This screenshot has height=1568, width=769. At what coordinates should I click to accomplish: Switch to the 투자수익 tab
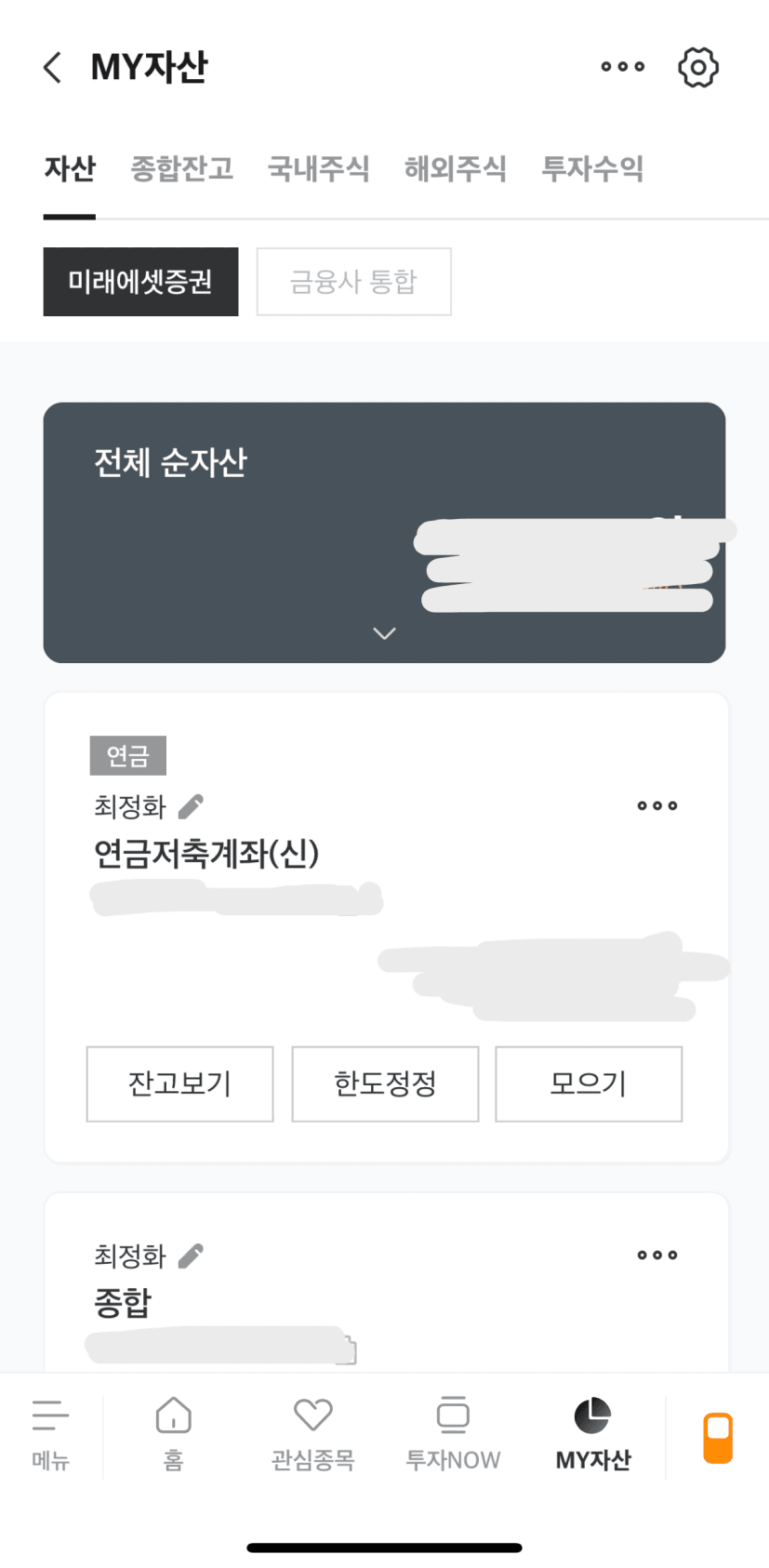[592, 168]
